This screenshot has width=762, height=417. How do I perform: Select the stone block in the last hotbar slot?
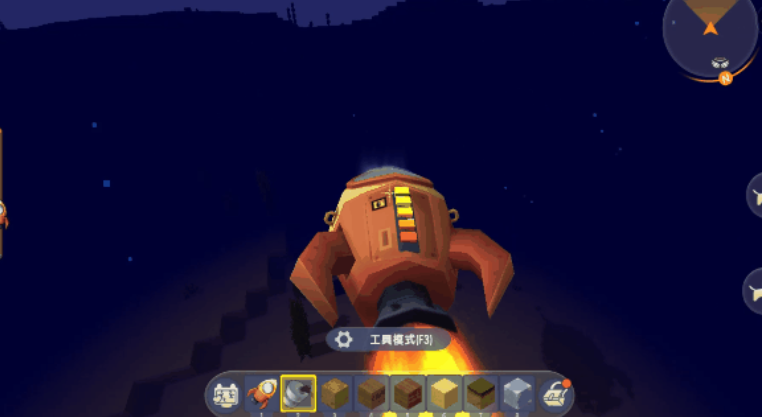click(x=516, y=393)
